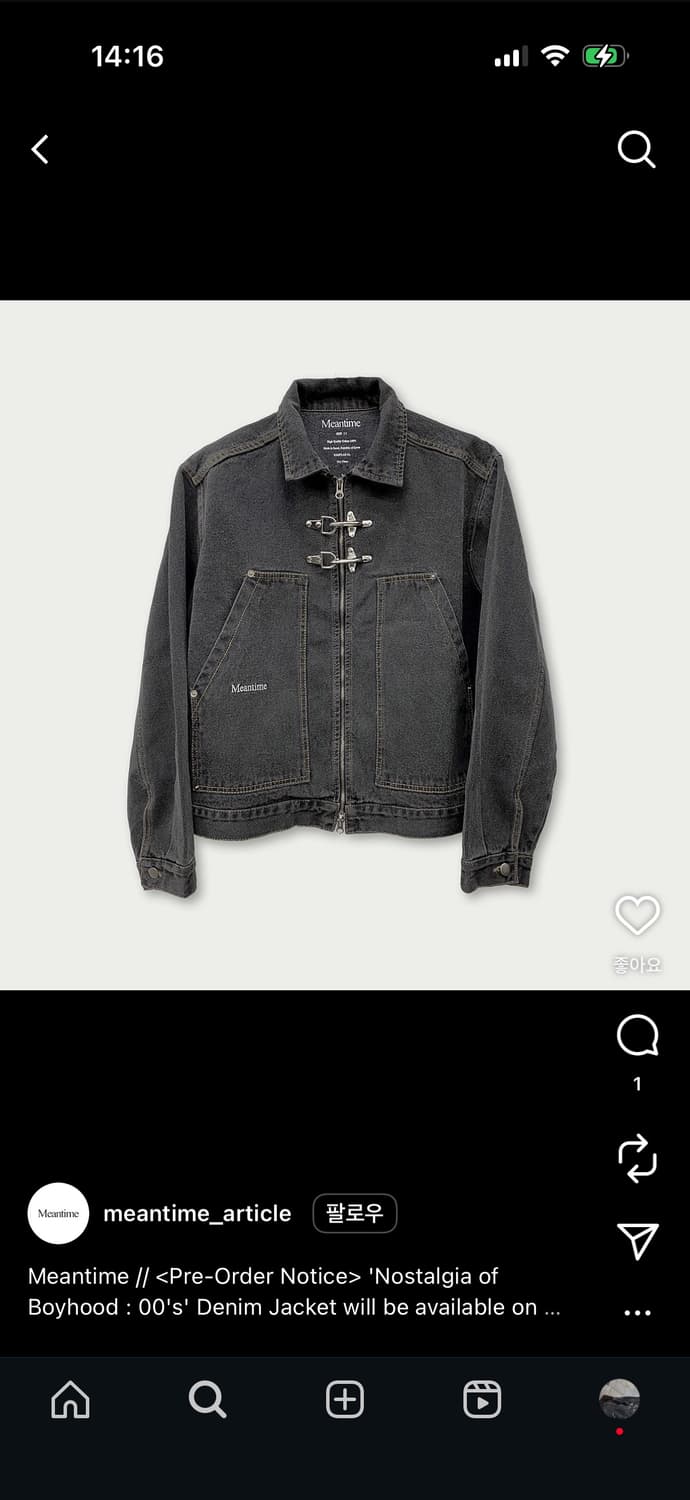This screenshot has height=1500, width=690.
Task: Create a new post with the plus tab
Action: (345, 1400)
